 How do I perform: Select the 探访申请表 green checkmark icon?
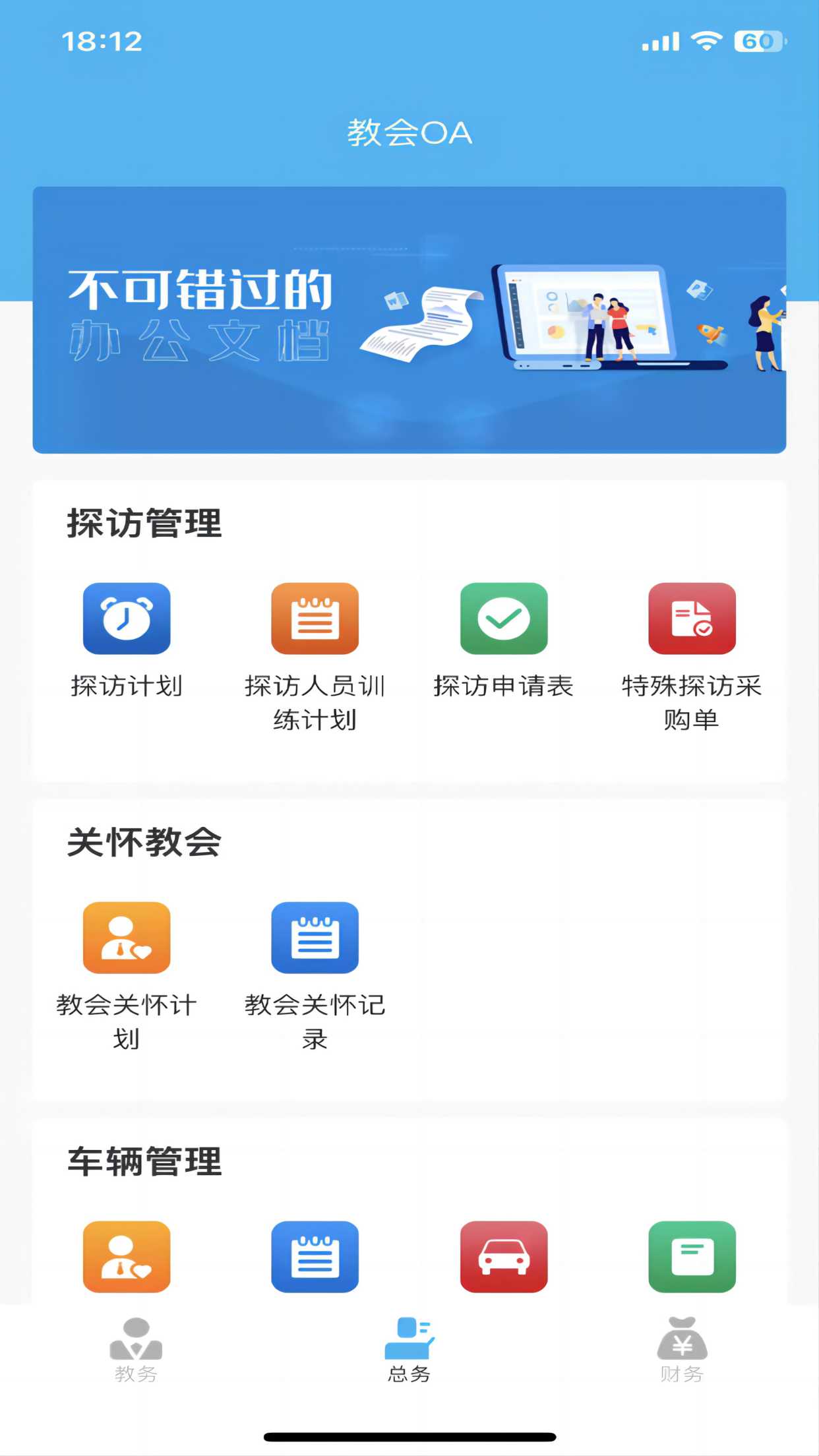[504, 619]
